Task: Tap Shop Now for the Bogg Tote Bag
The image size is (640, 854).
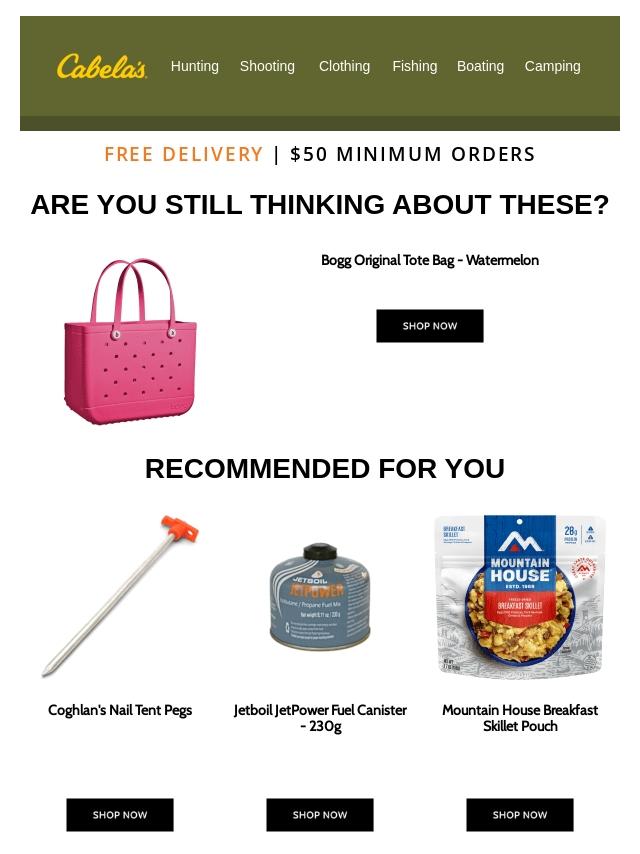Action: pyautogui.click(x=430, y=326)
